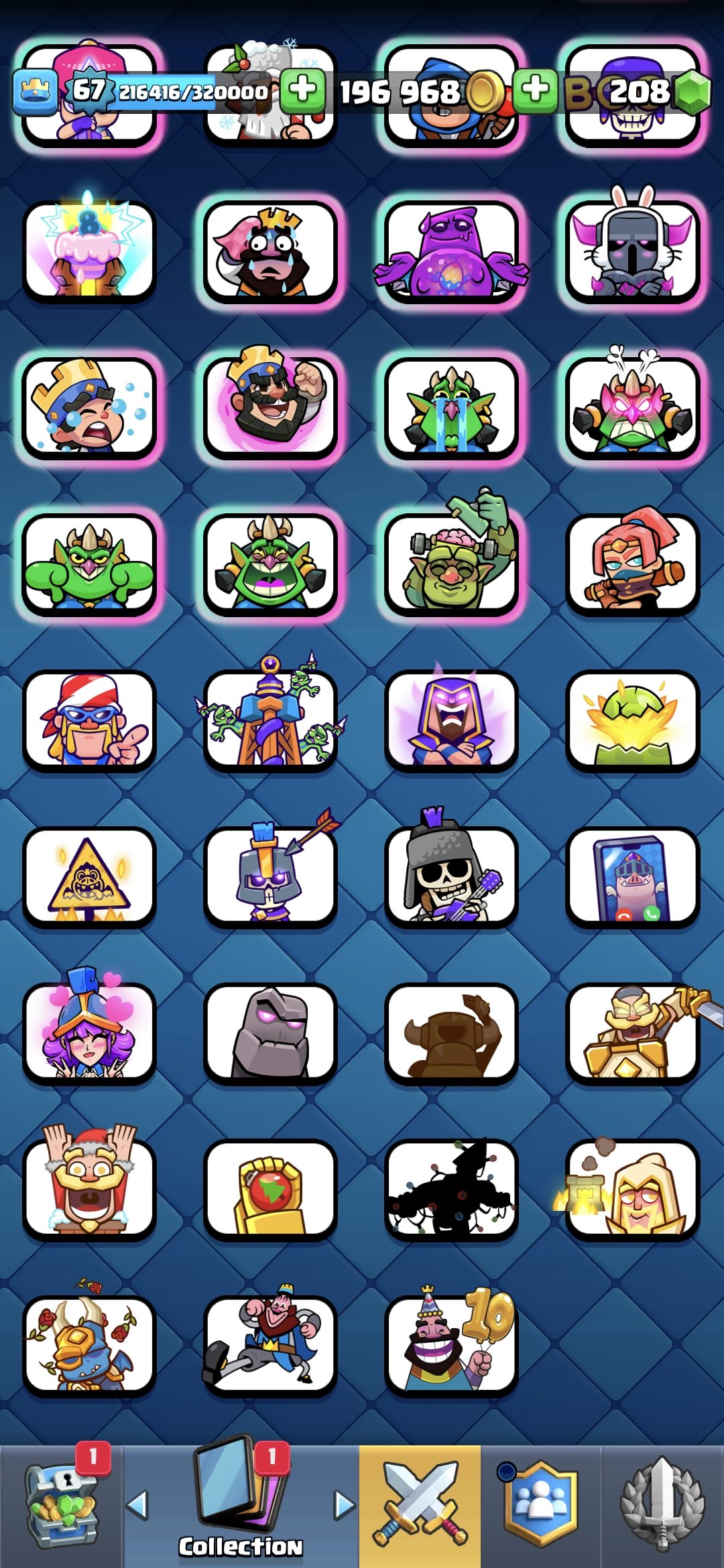Viewport: 724px width, 1568px height.
Task: Pick the purple slime creature emote
Action: click(x=451, y=251)
